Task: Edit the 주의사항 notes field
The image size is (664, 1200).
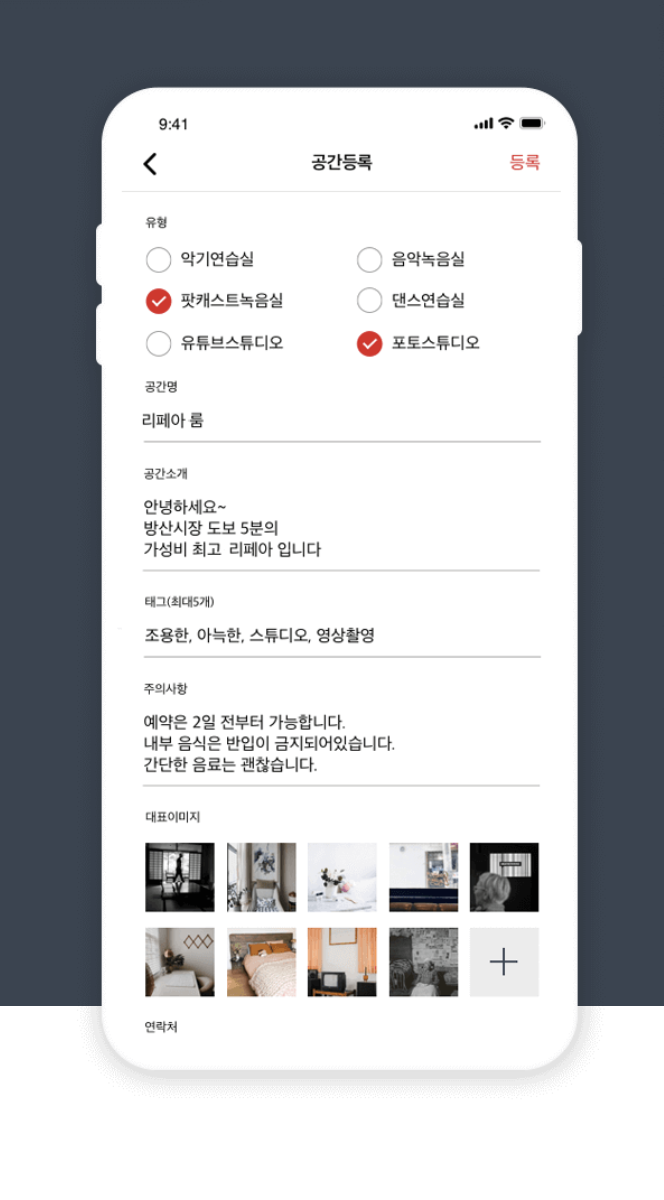Action: coord(340,743)
